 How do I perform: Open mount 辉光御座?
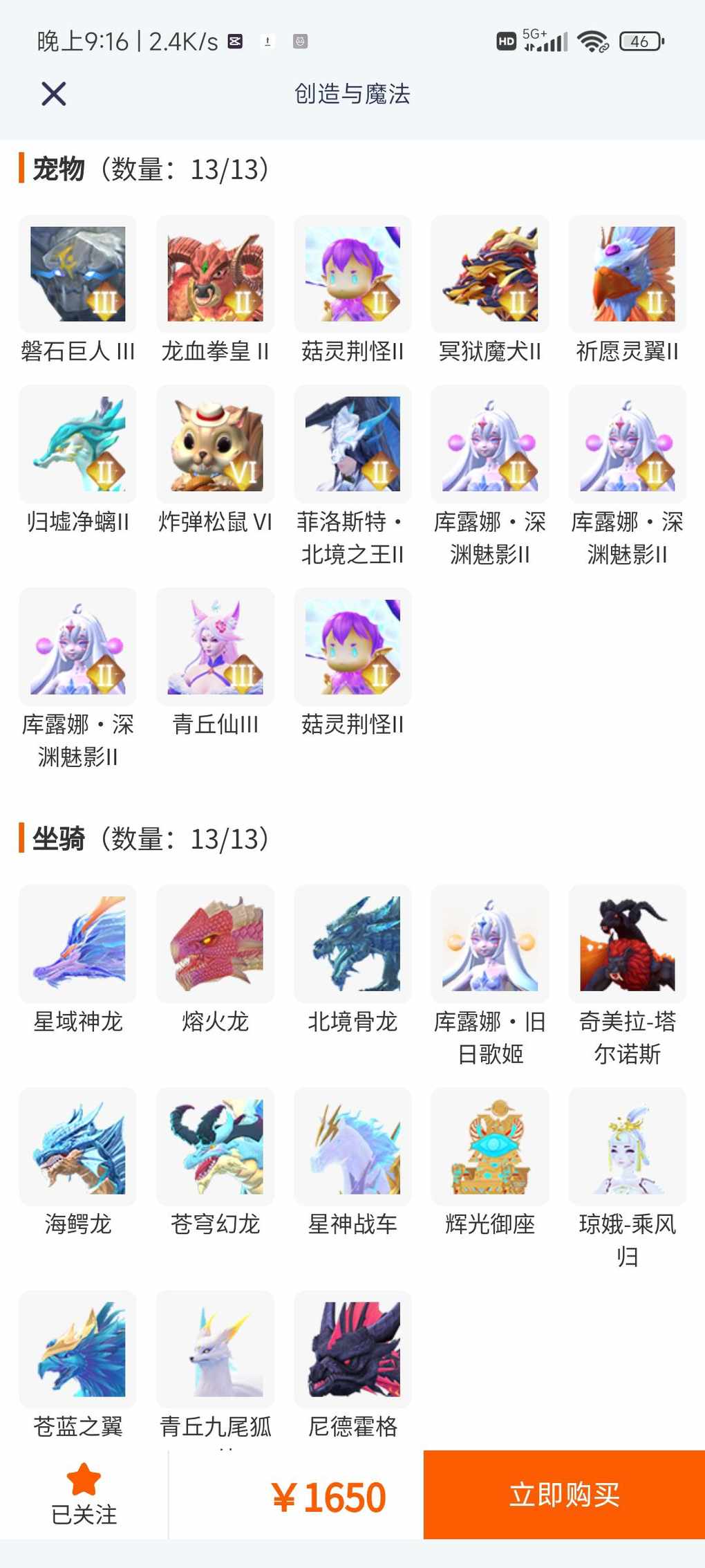(x=490, y=1147)
